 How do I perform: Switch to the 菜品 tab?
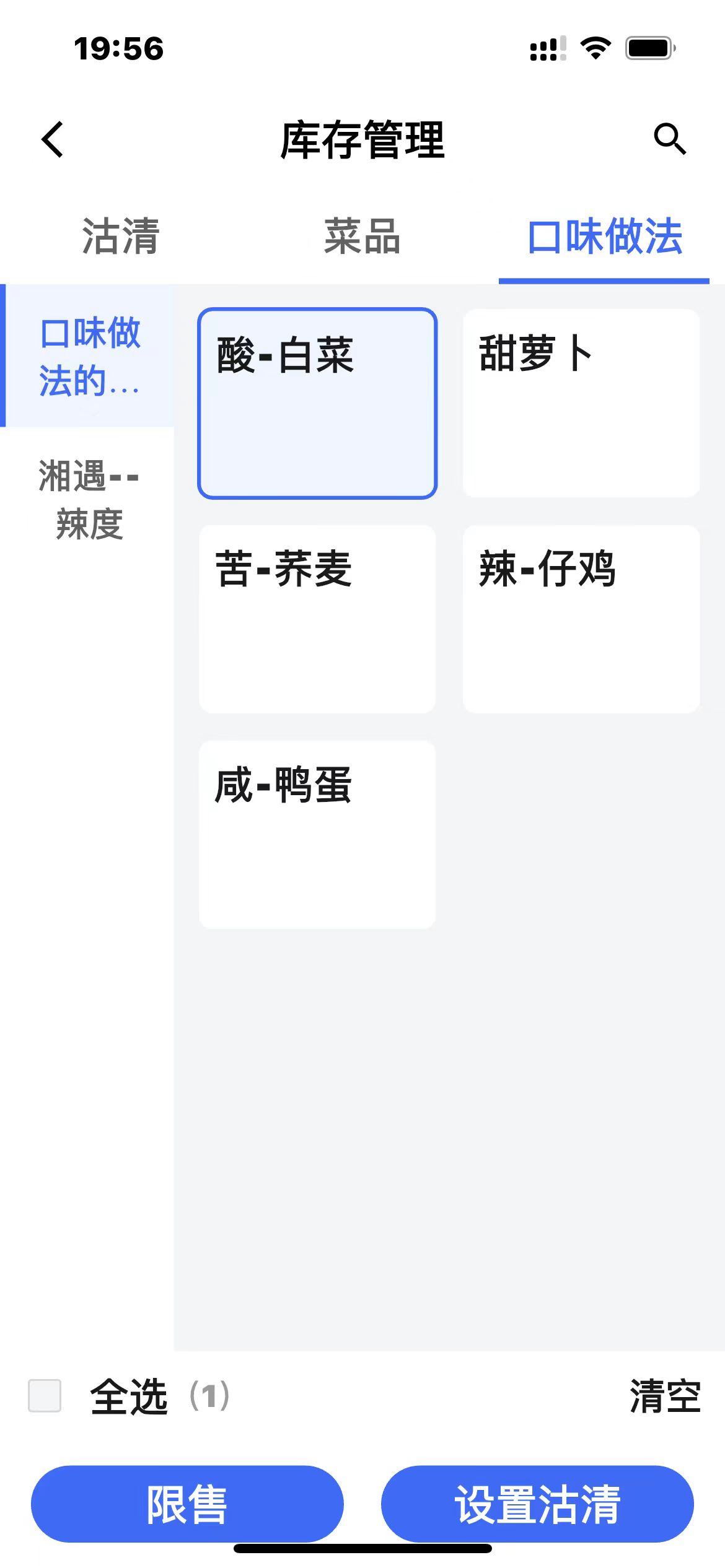(362, 237)
